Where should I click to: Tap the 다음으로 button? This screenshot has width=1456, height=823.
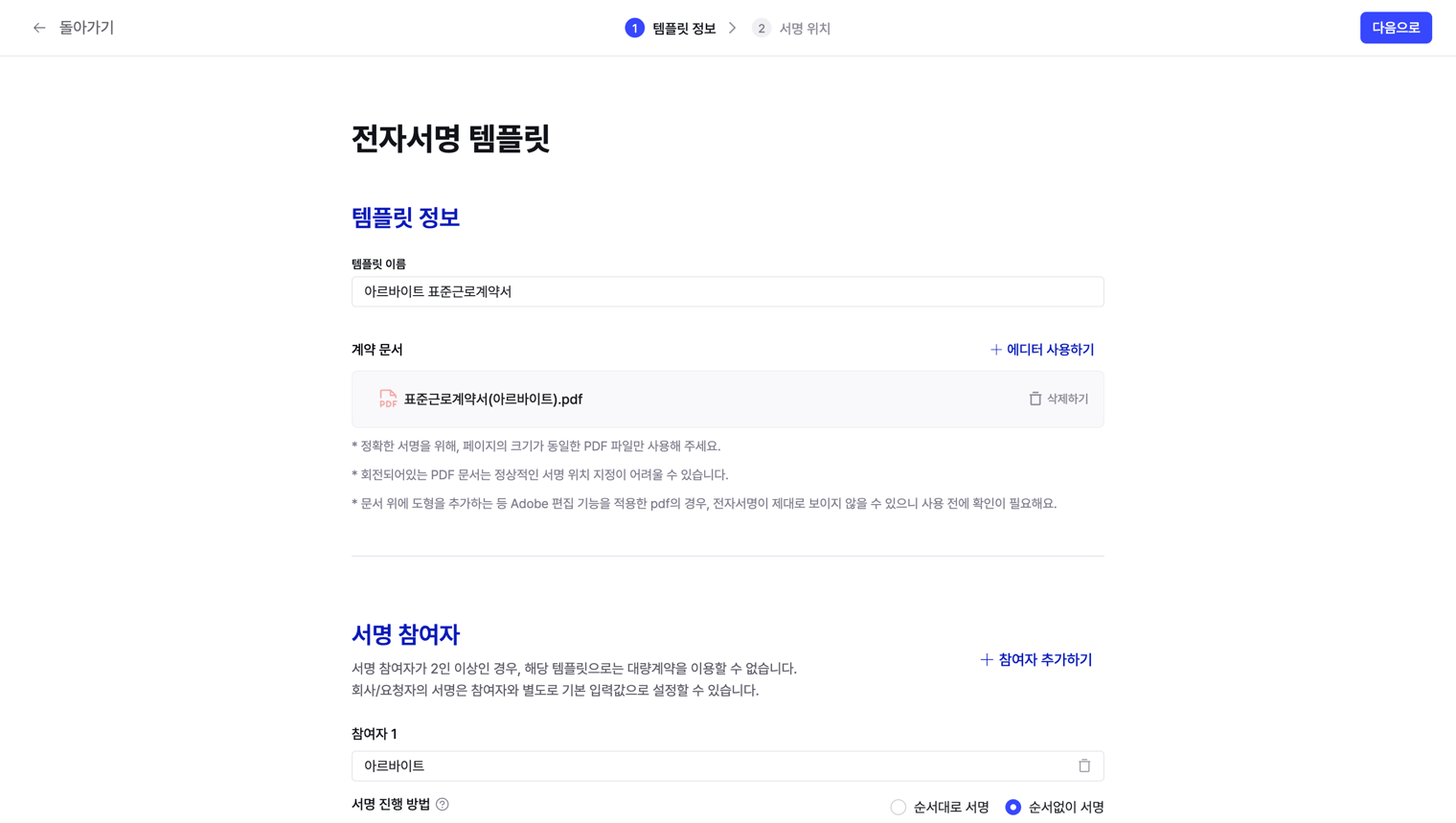(x=1395, y=28)
